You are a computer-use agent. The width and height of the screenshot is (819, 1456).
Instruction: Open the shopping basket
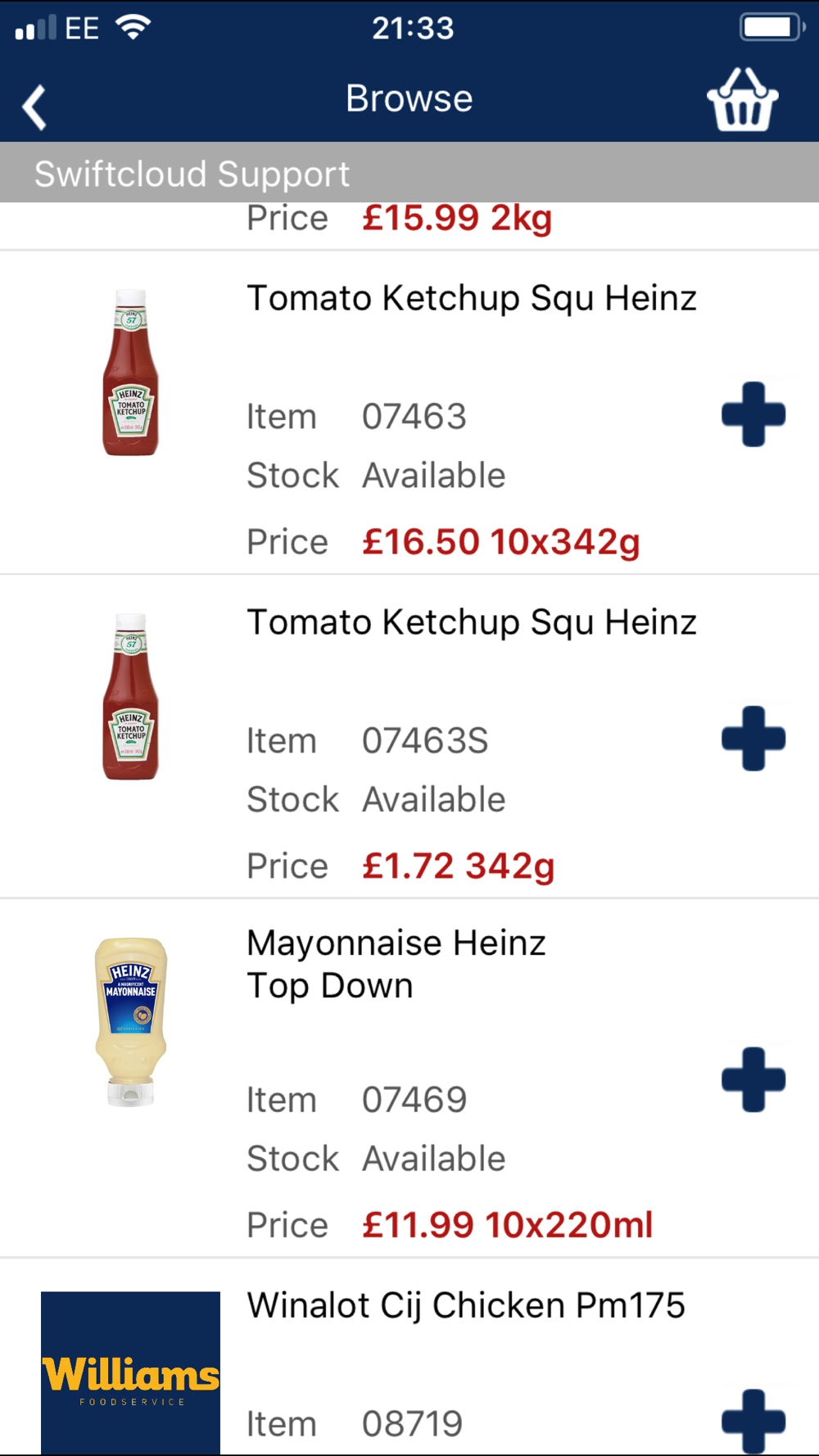tap(742, 100)
